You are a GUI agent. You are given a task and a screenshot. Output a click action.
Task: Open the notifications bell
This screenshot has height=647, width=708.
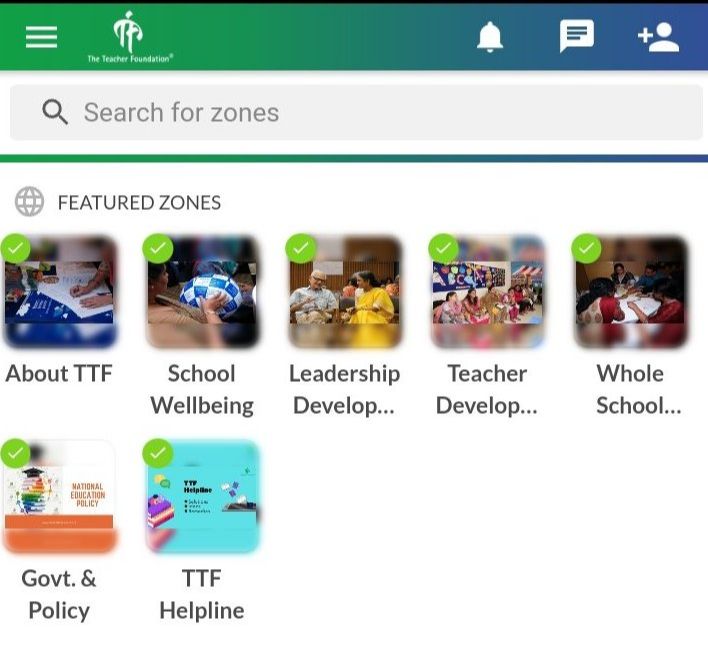pos(490,37)
